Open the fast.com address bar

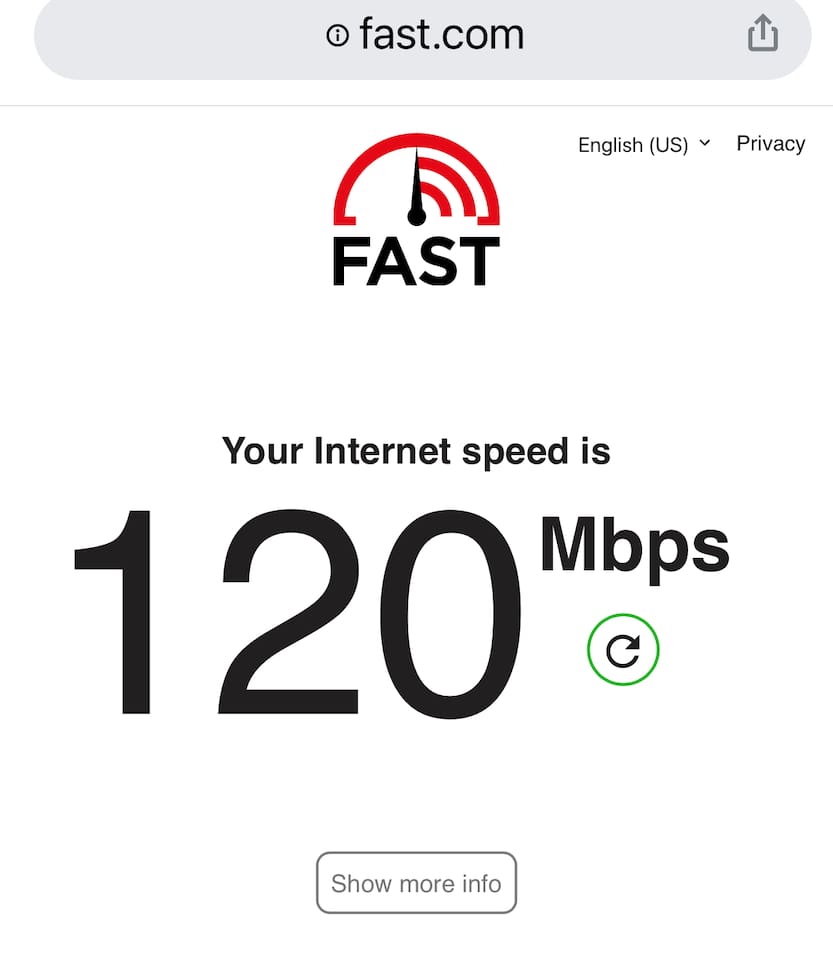425,36
